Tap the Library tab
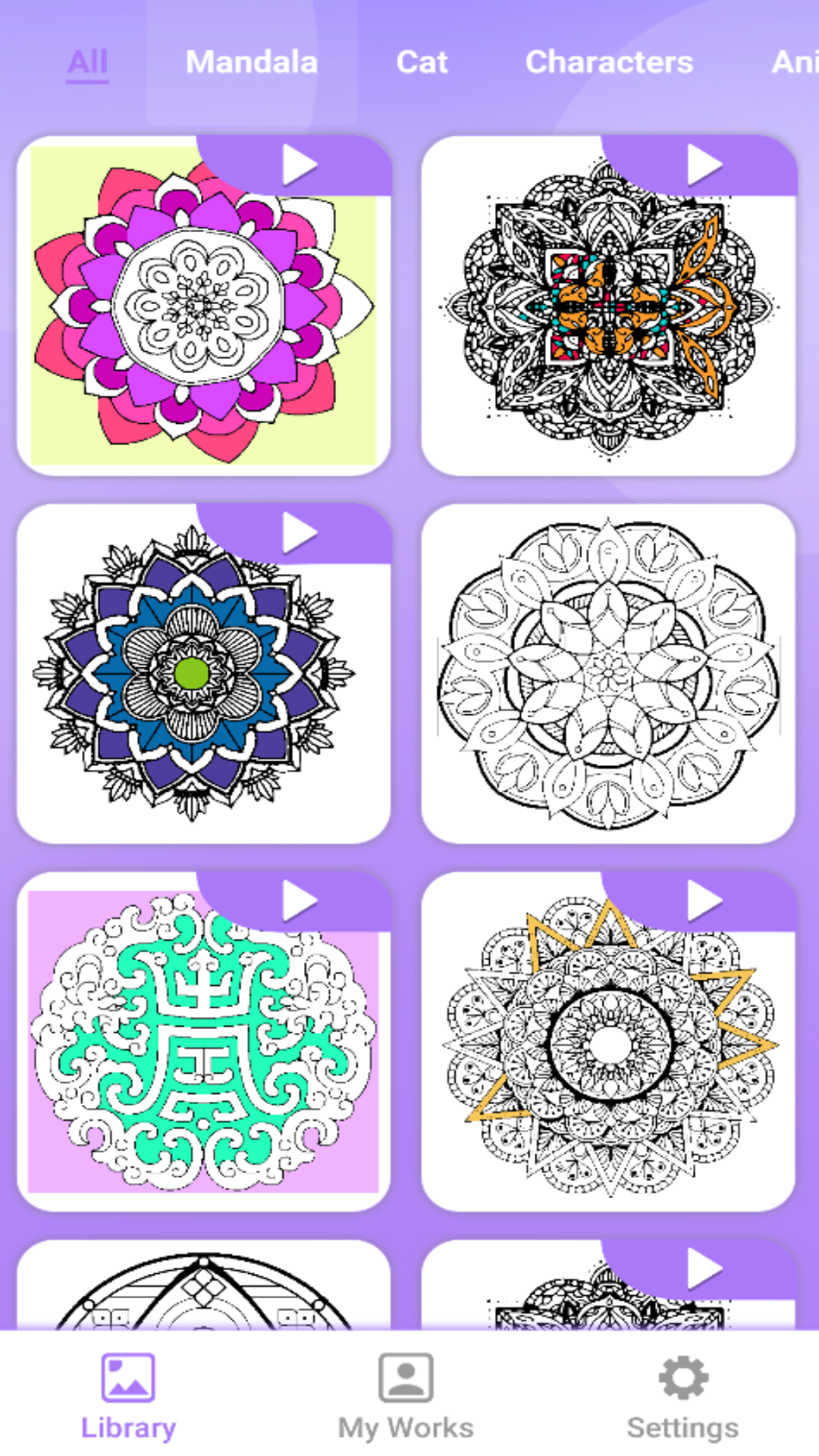Screen dimensions: 819x1456 128,1397
